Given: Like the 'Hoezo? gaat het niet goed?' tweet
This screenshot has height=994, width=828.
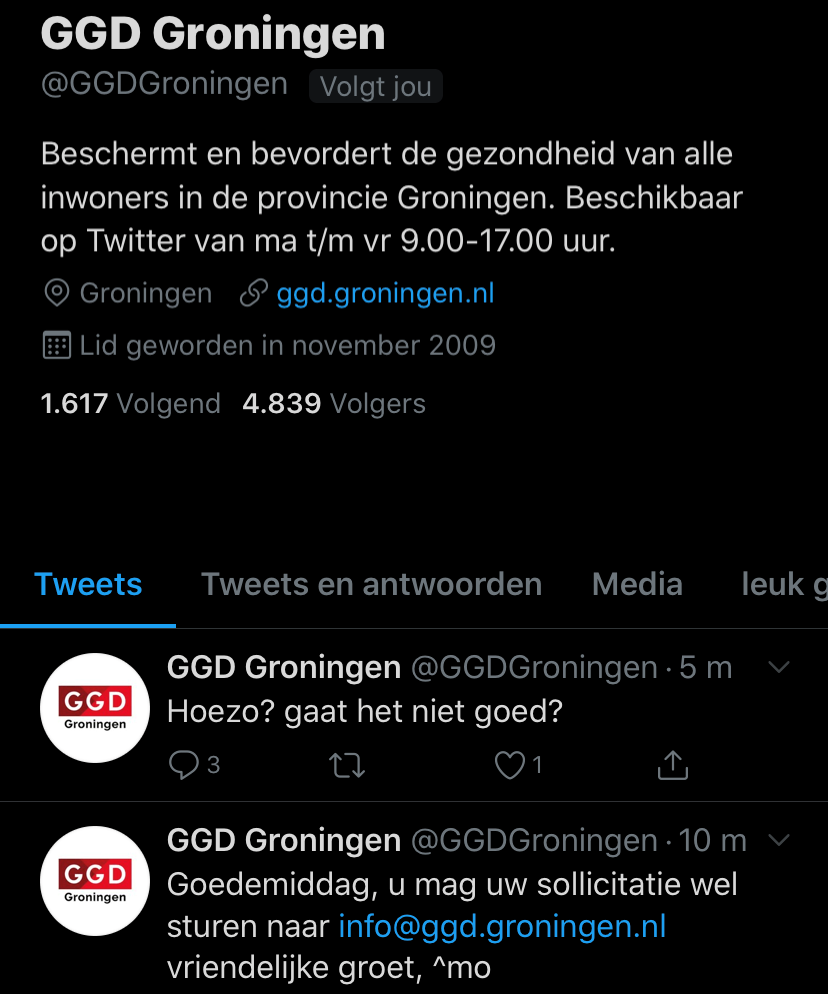Looking at the screenshot, I should [510, 766].
